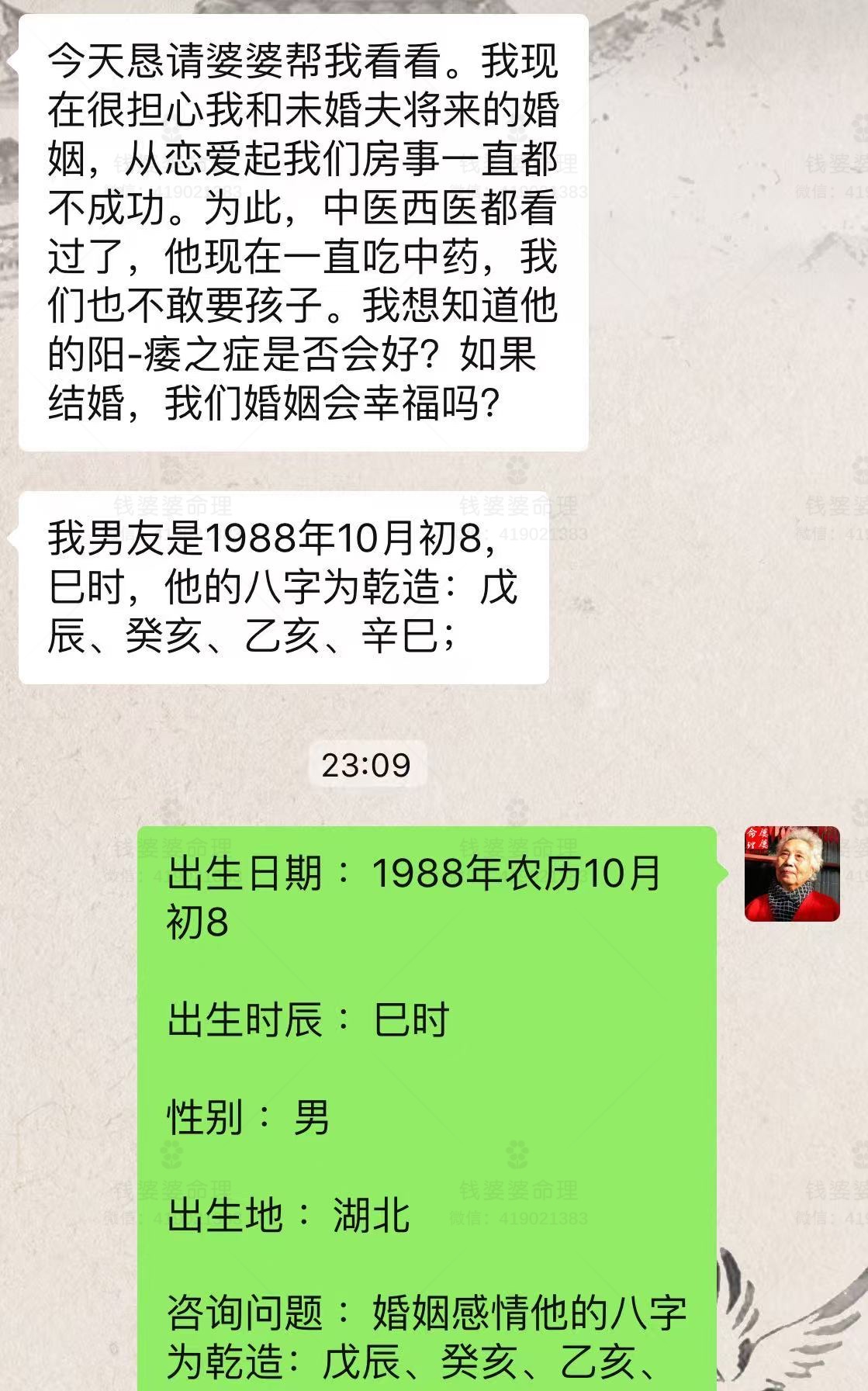Tap the 23:09 timestamp label
The height and width of the screenshot is (1391, 868).
pos(365,763)
